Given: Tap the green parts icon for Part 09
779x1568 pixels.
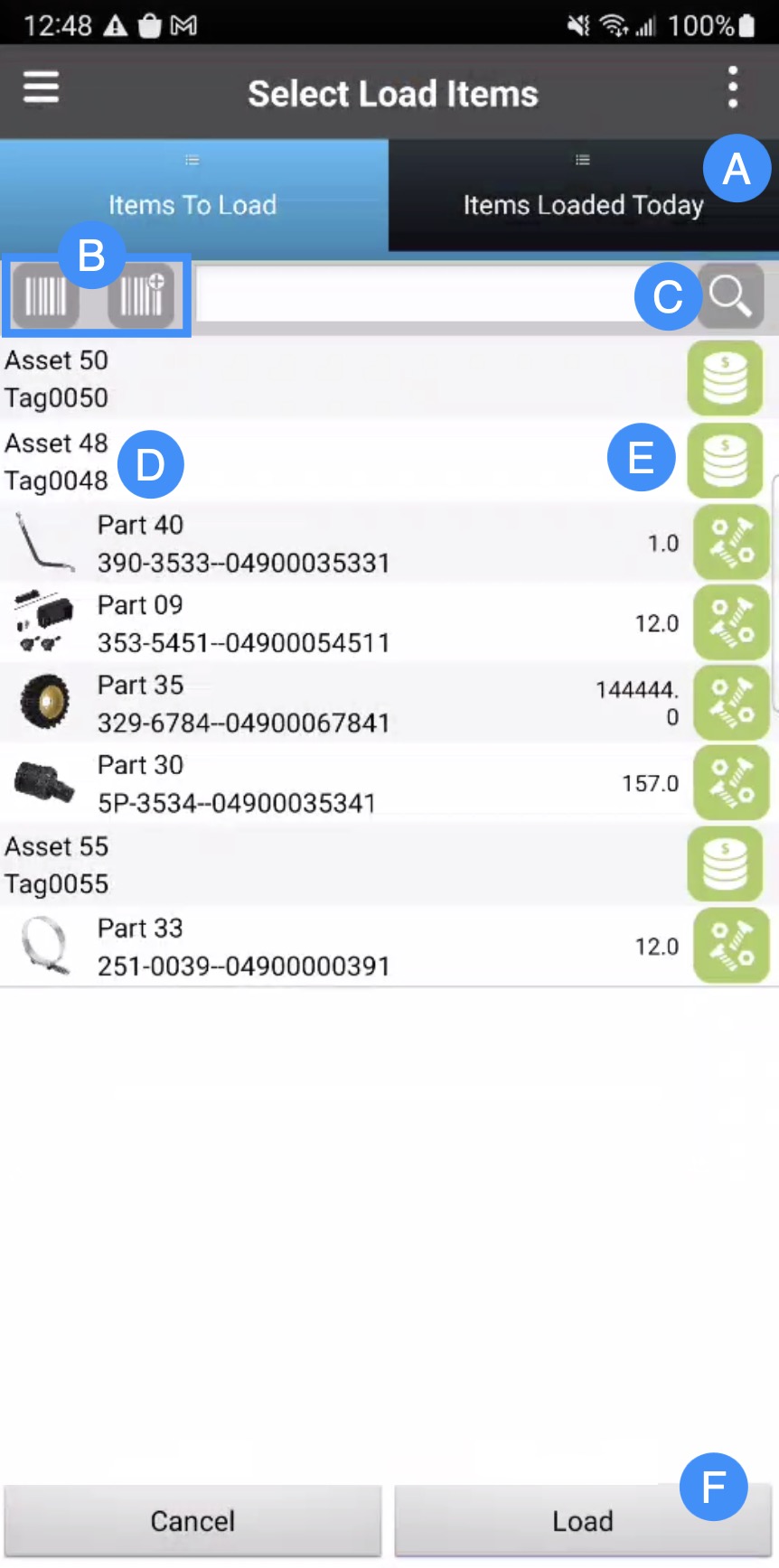Looking at the screenshot, I should pos(730,623).
